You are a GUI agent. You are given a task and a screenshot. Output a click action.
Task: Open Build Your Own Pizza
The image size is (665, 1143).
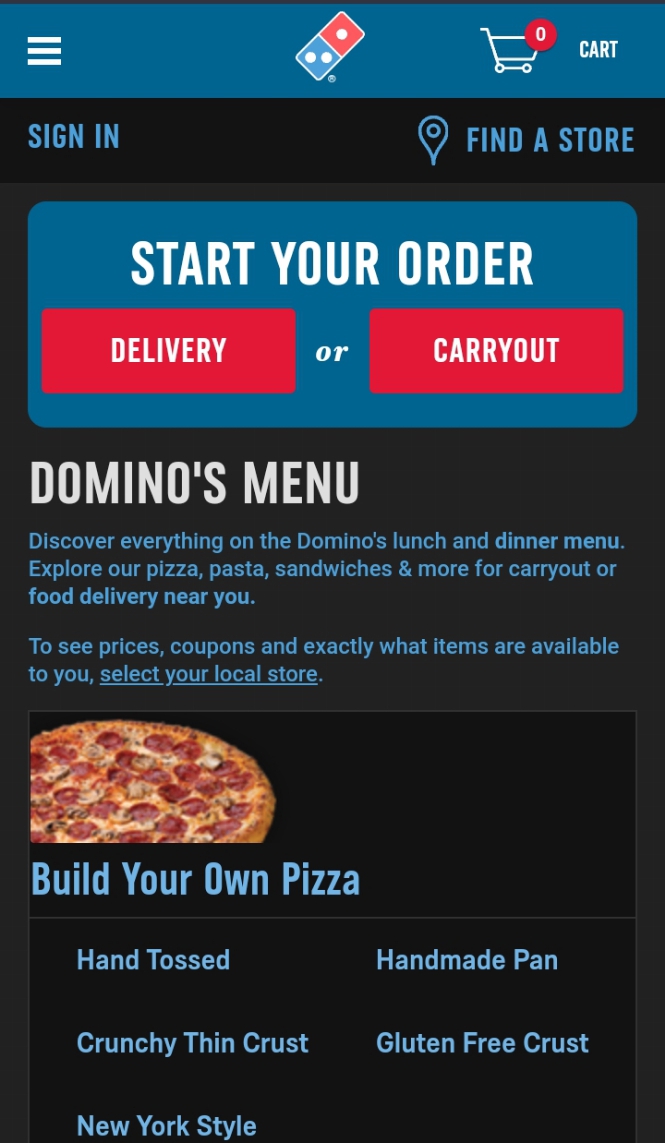(195, 880)
